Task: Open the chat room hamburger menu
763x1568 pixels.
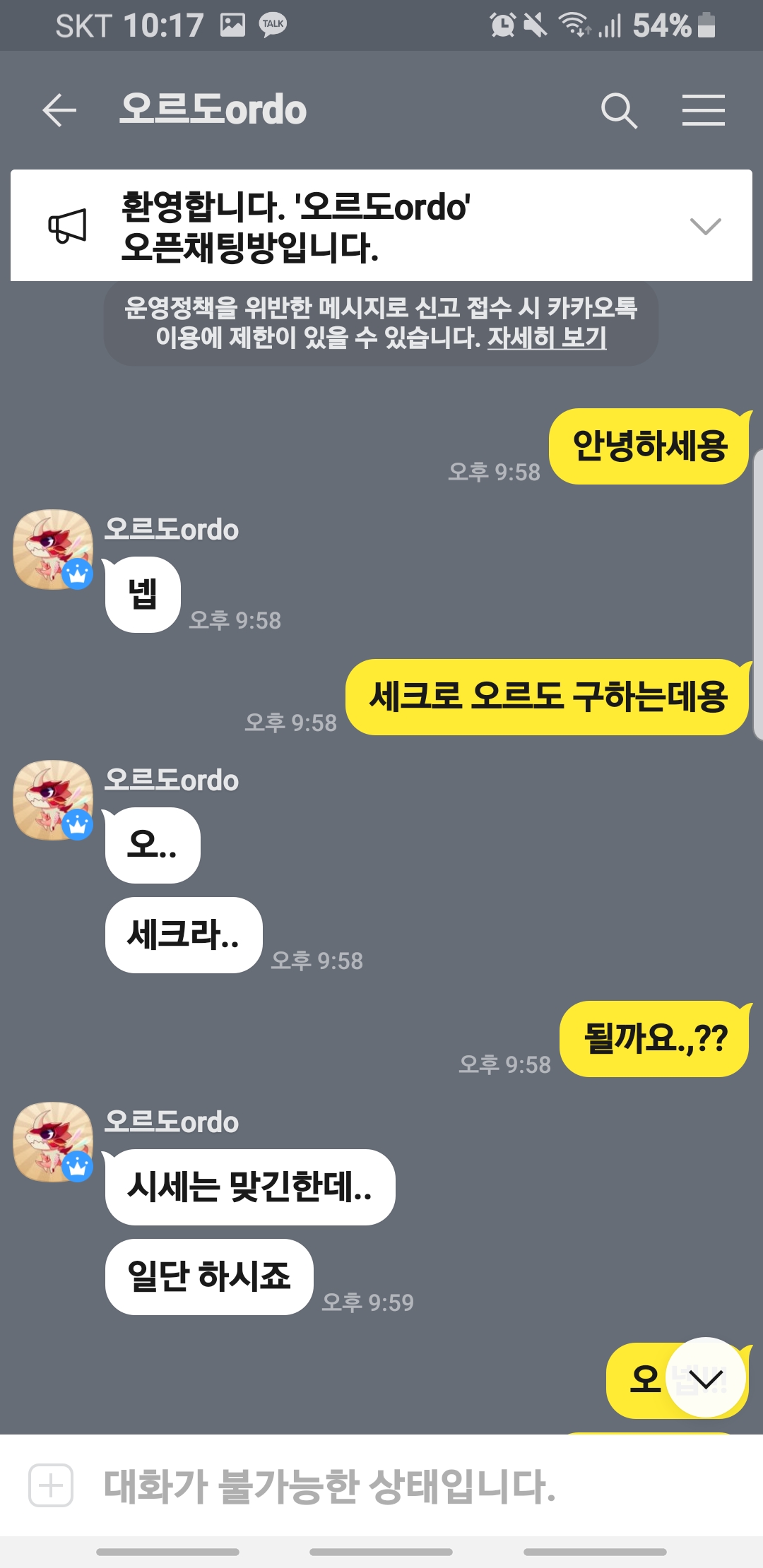Action: [x=704, y=111]
